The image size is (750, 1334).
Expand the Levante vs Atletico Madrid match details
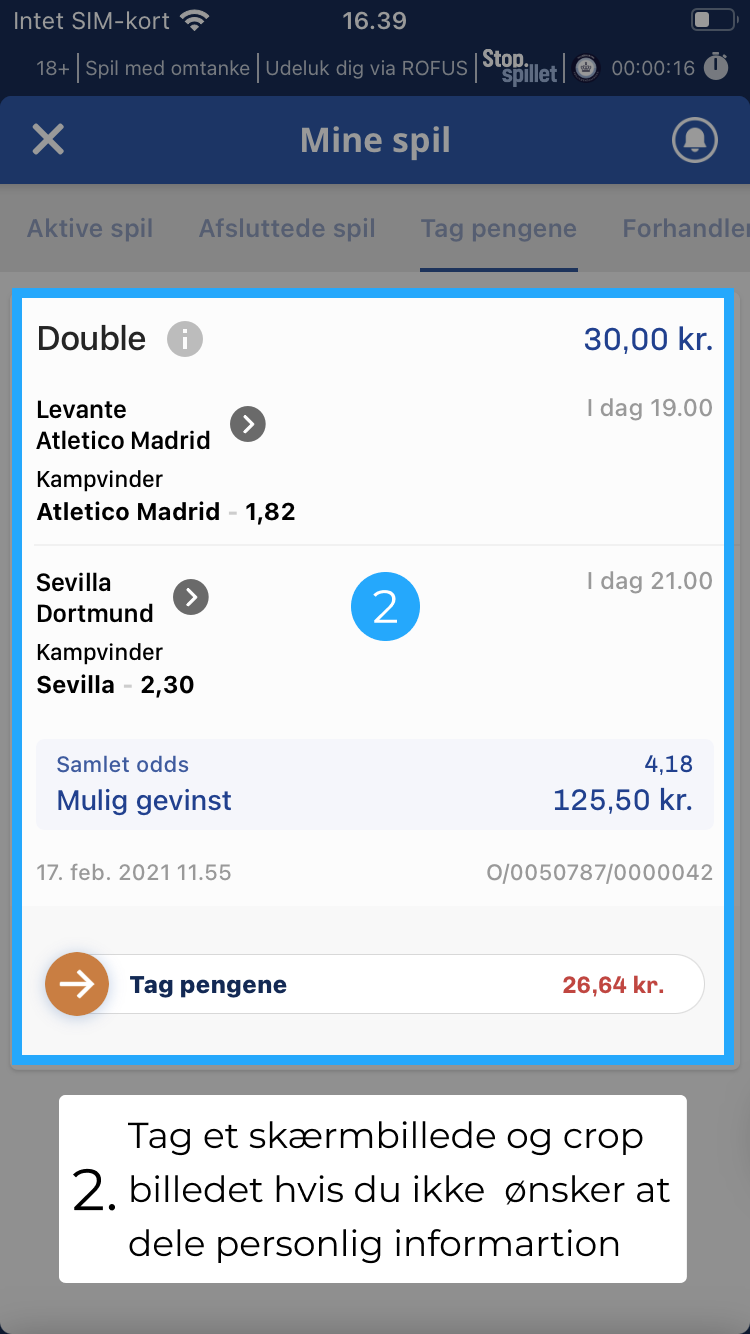tap(247, 424)
